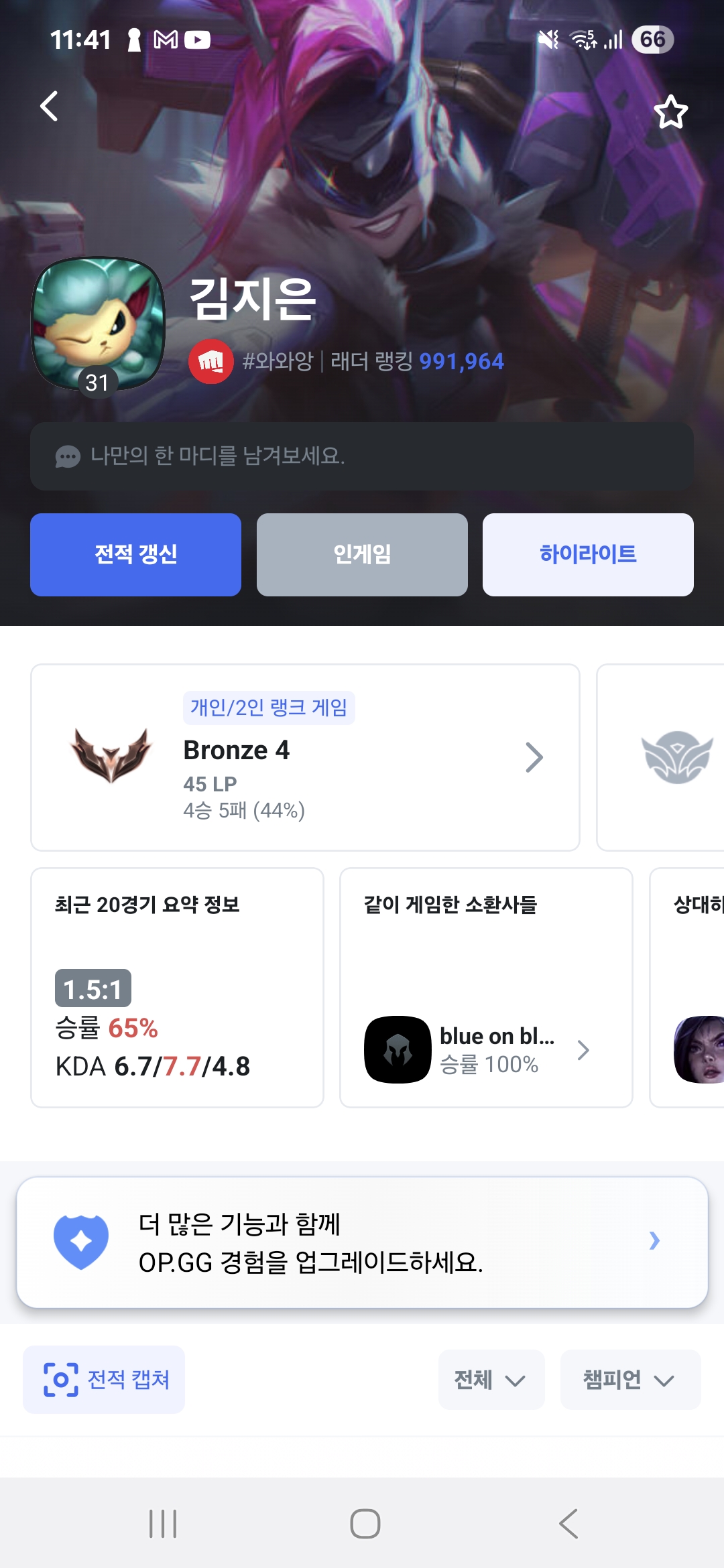The height and width of the screenshot is (1568, 724).
Task: Expand the 전체 queue filter dropdown
Action: [491, 1380]
